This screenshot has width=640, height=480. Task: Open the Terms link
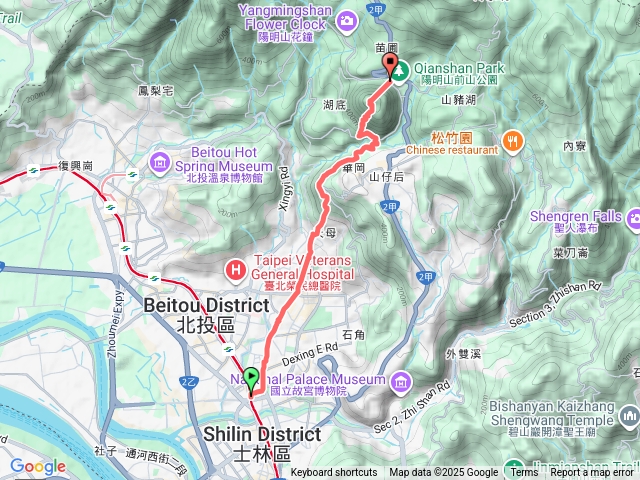523,473
